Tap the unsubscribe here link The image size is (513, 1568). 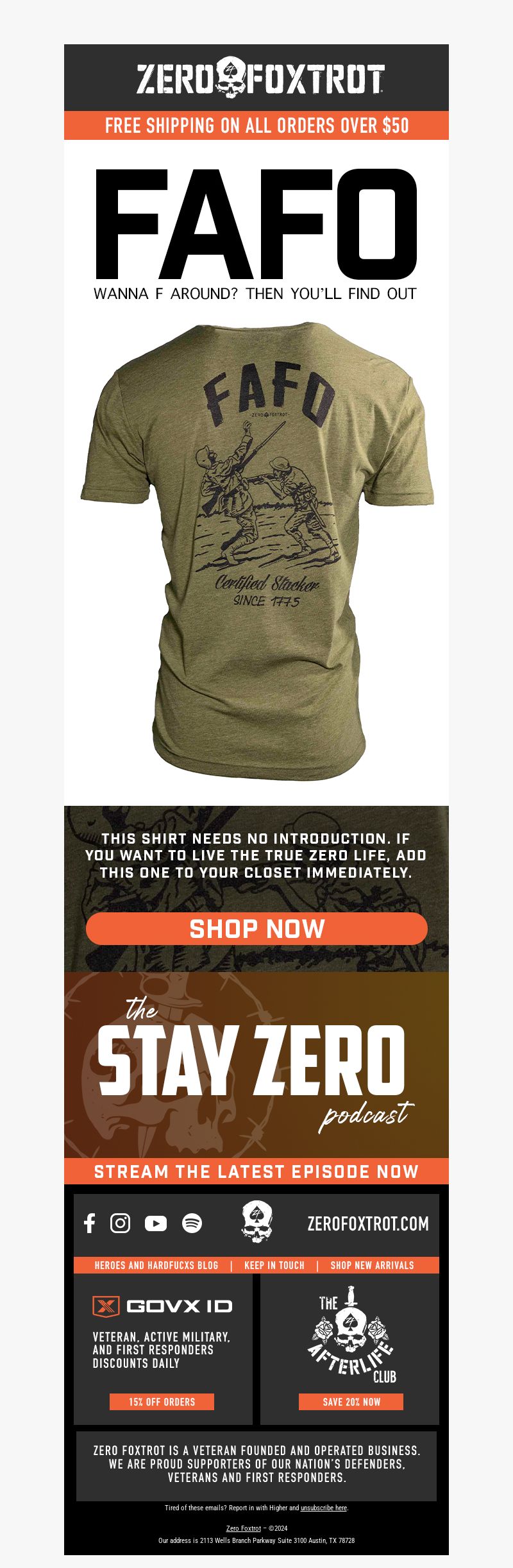coord(324,1508)
